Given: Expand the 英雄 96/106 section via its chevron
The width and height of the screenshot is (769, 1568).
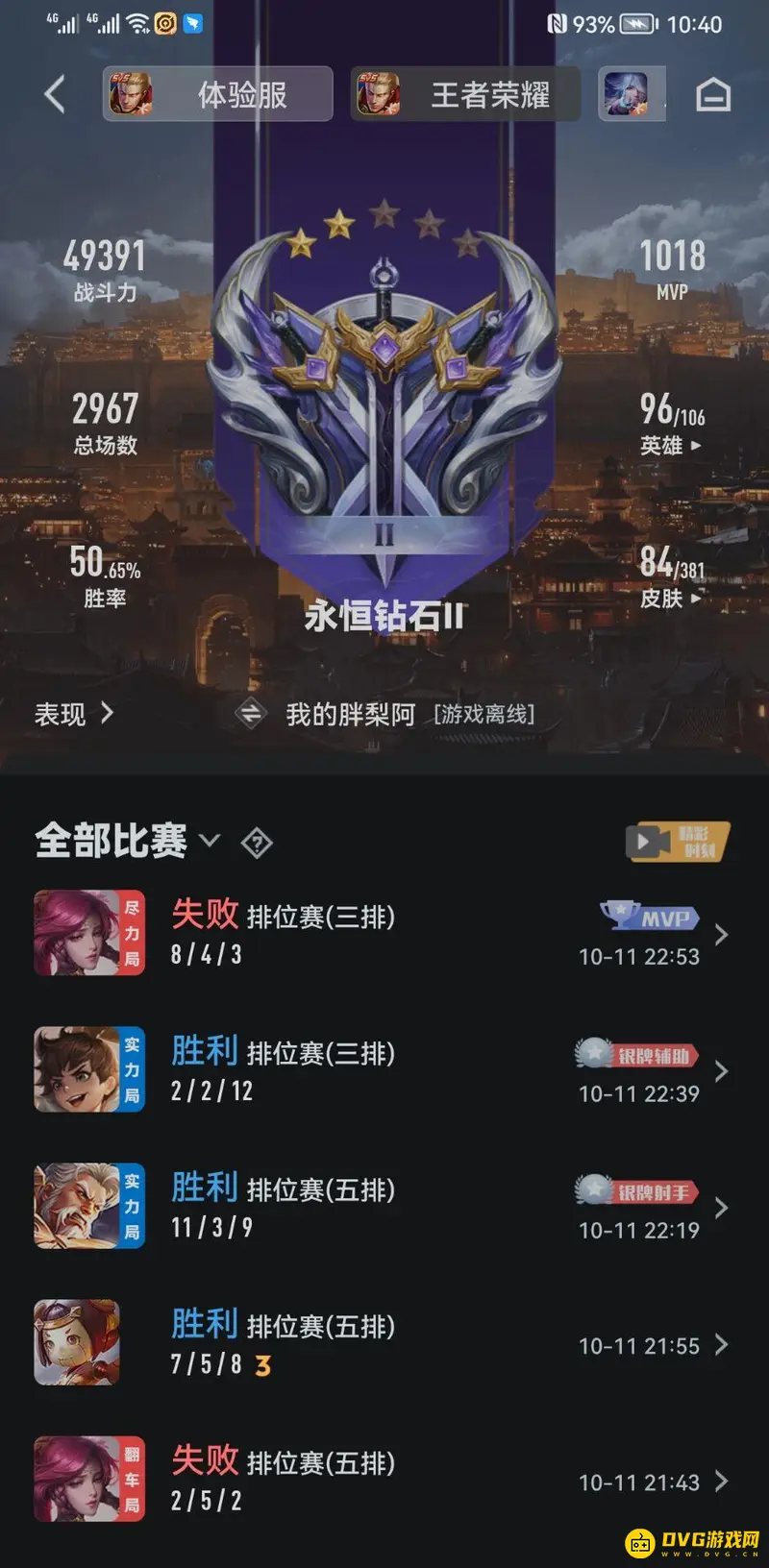Looking at the screenshot, I should 695,447.
